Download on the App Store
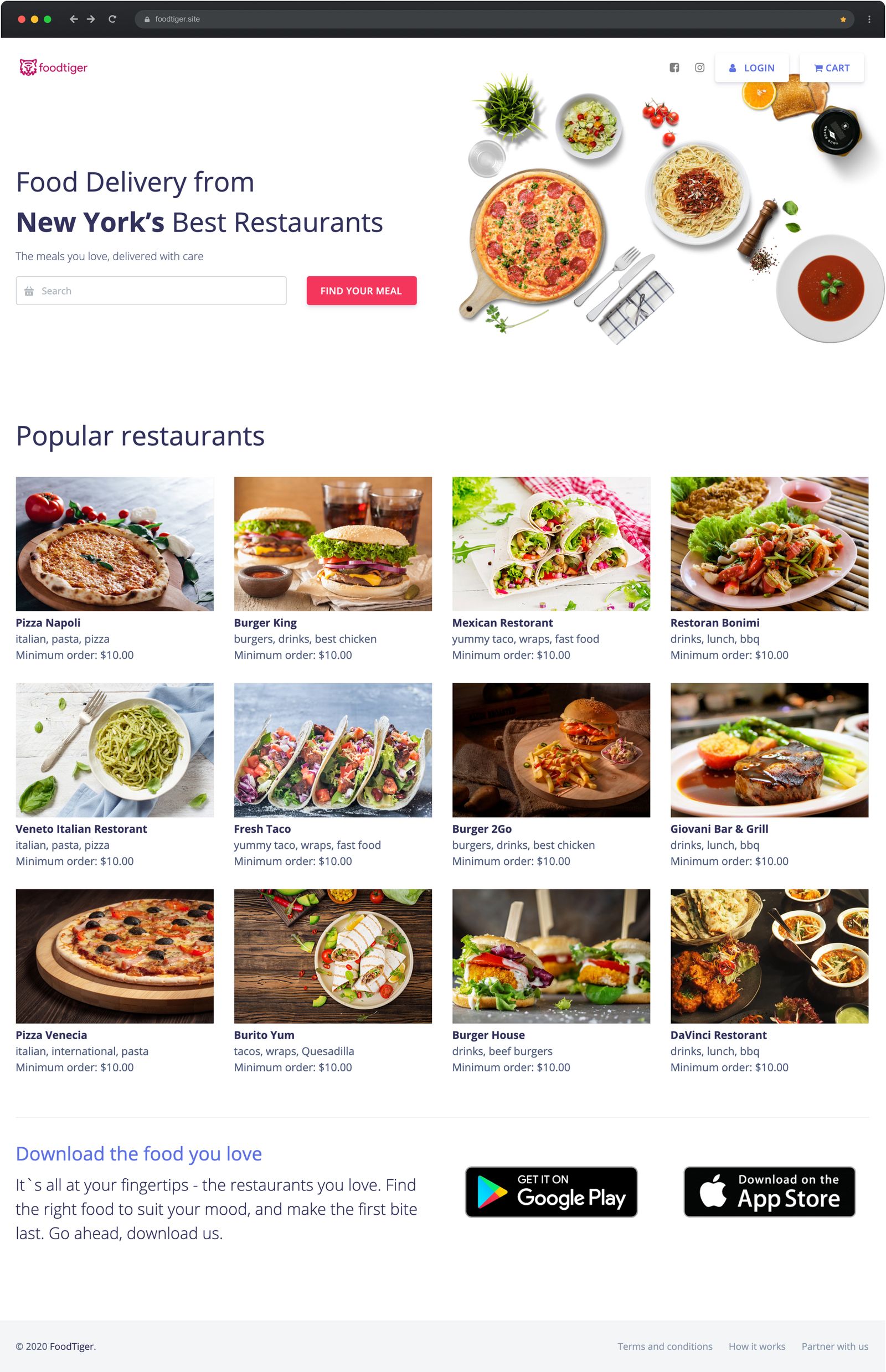This screenshot has height=1372, width=886. tap(769, 1192)
